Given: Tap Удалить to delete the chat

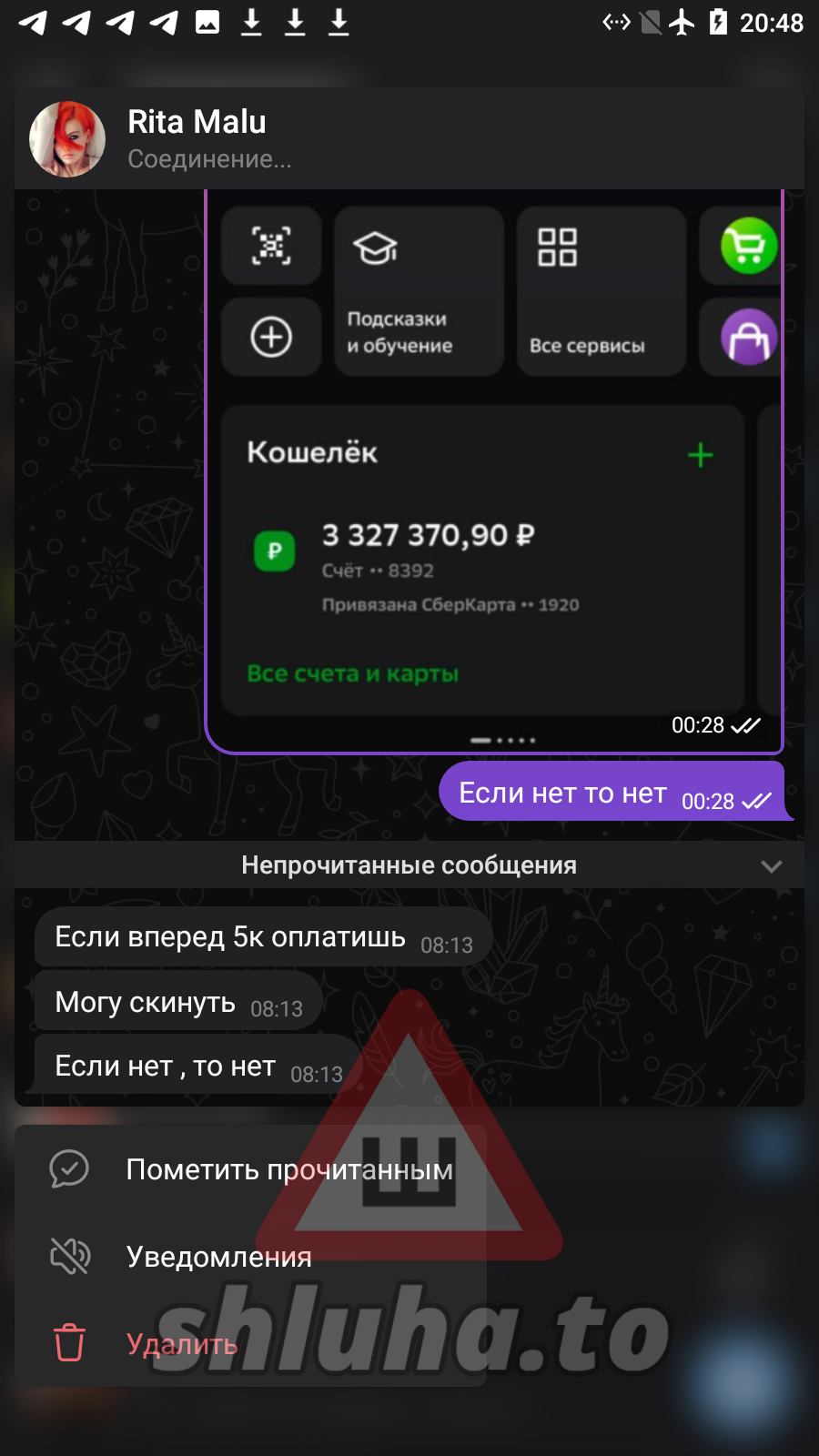Looking at the screenshot, I should 181,1344.
